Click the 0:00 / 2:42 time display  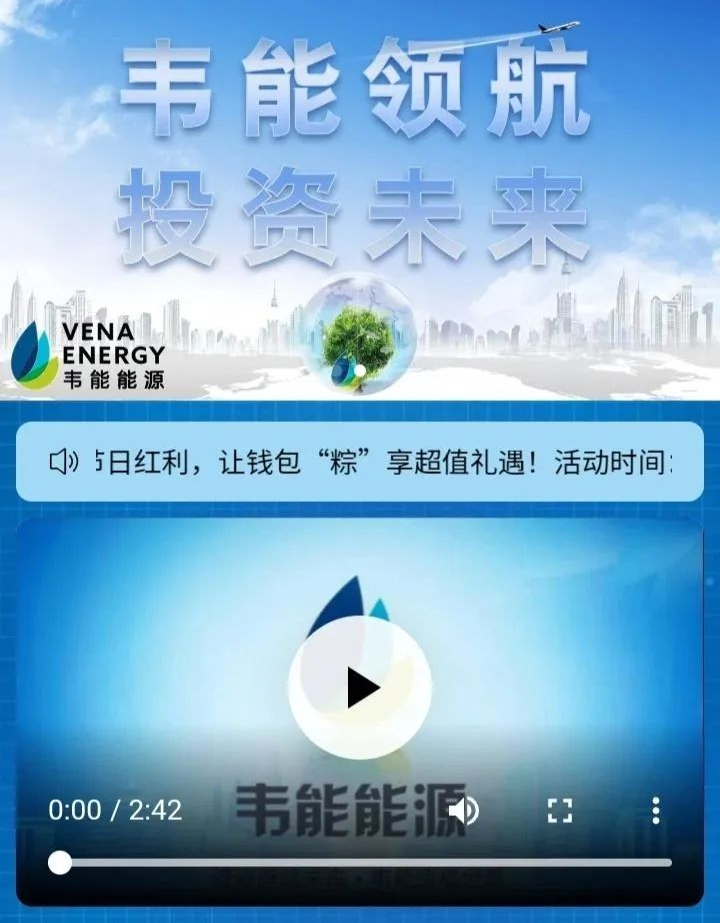click(x=116, y=811)
